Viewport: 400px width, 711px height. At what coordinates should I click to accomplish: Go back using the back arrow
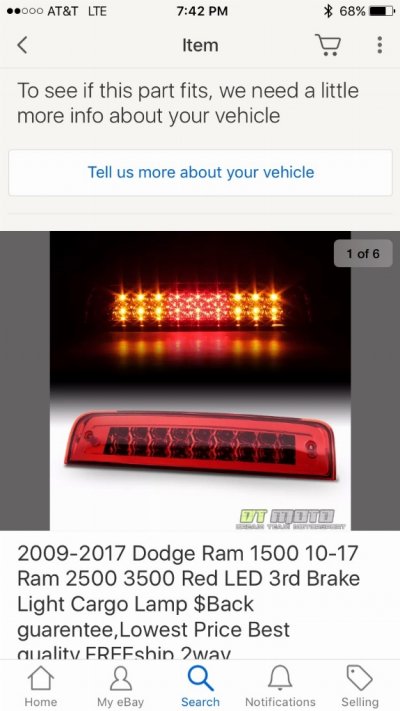click(22, 45)
